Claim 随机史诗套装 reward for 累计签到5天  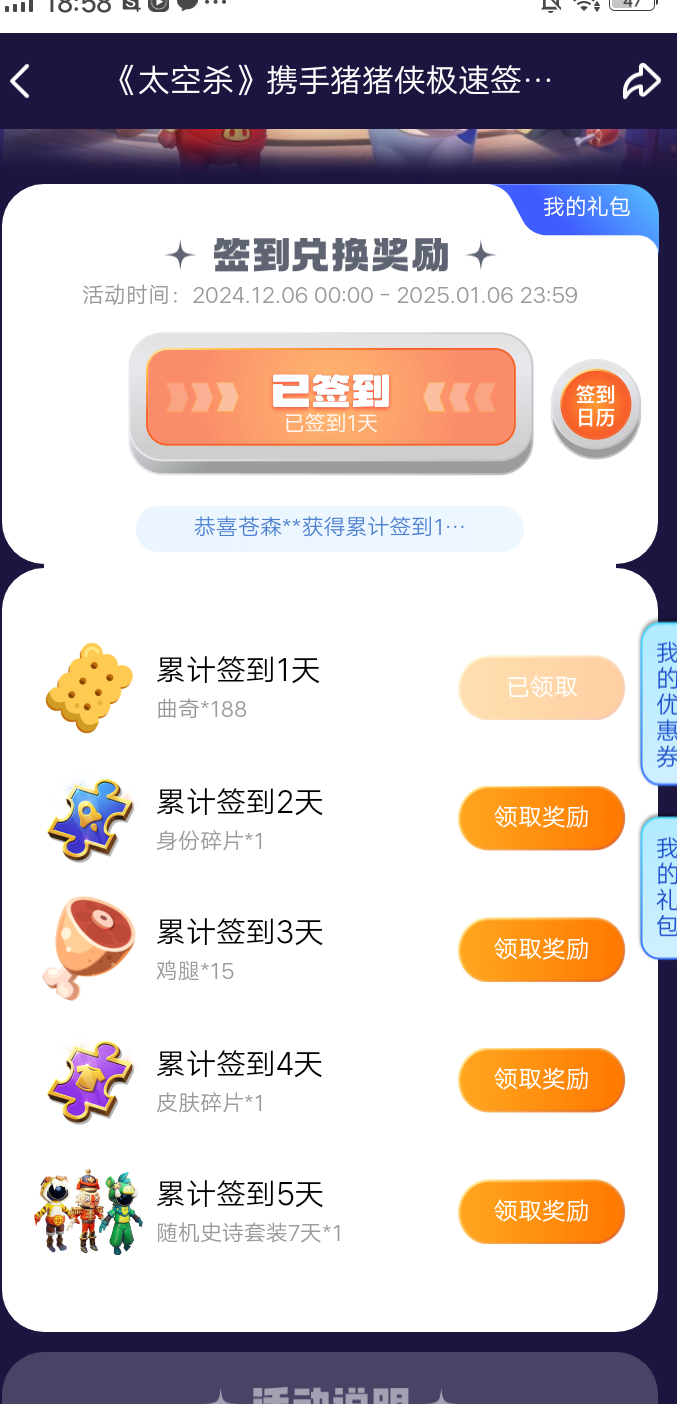(x=541, y=1212)
